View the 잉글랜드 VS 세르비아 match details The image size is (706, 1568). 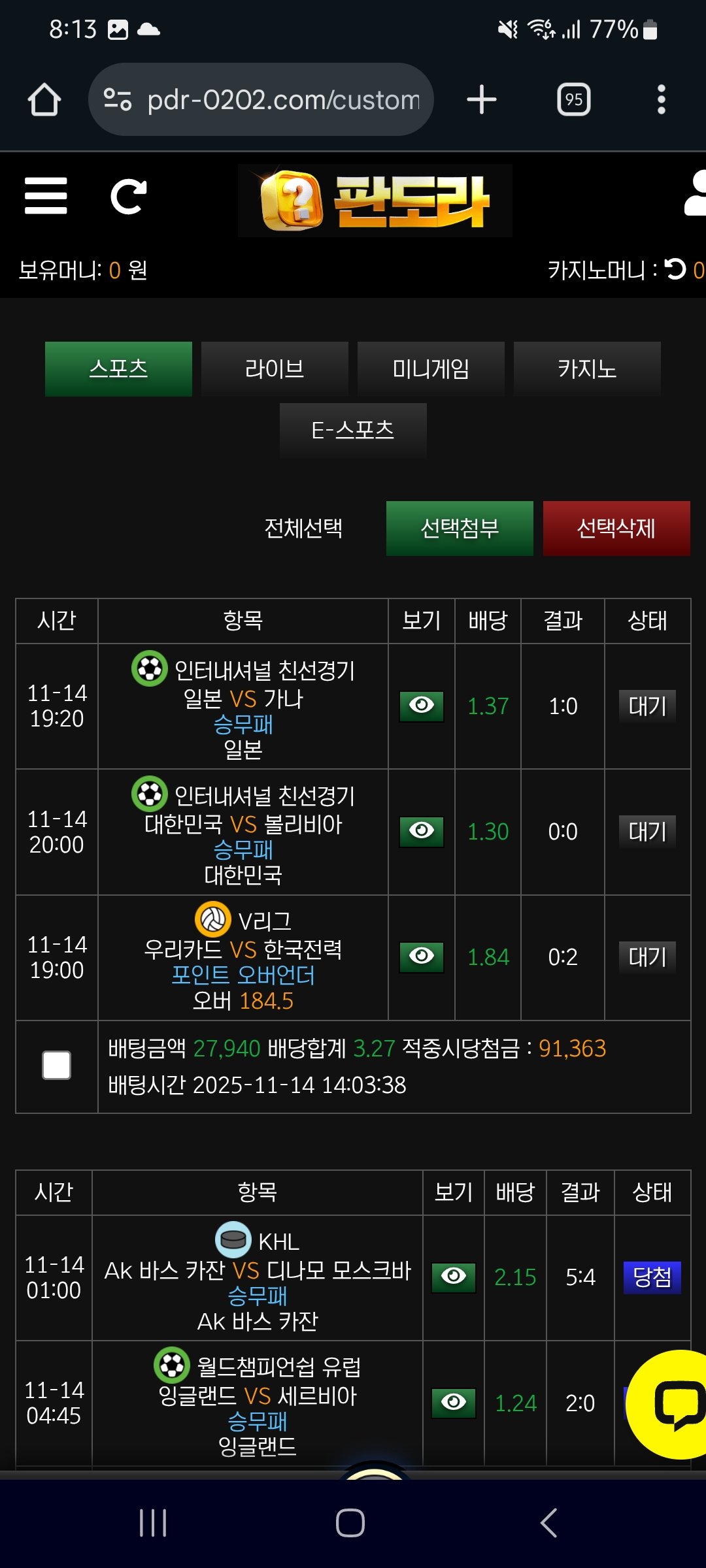454,1403
